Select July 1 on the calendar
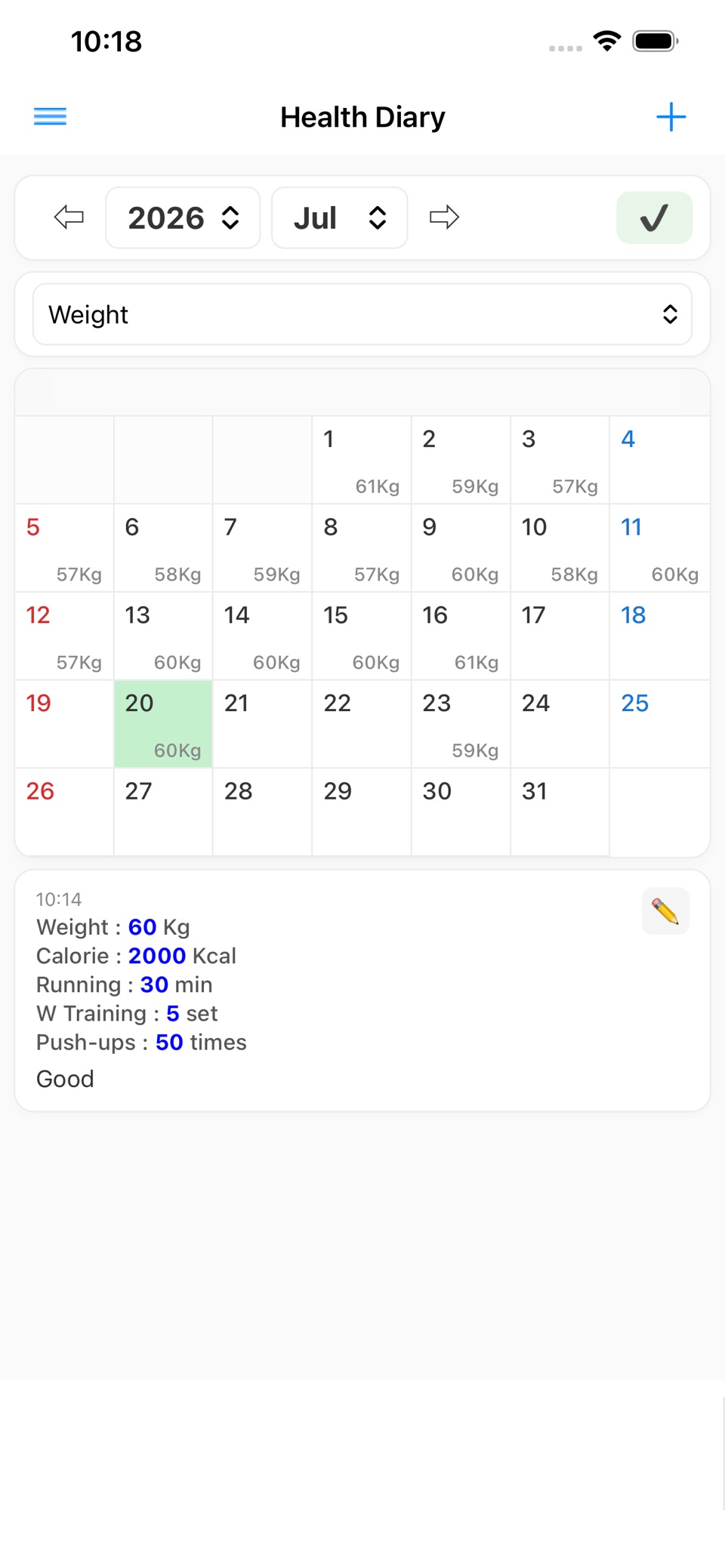 click(x=362, y=460)
